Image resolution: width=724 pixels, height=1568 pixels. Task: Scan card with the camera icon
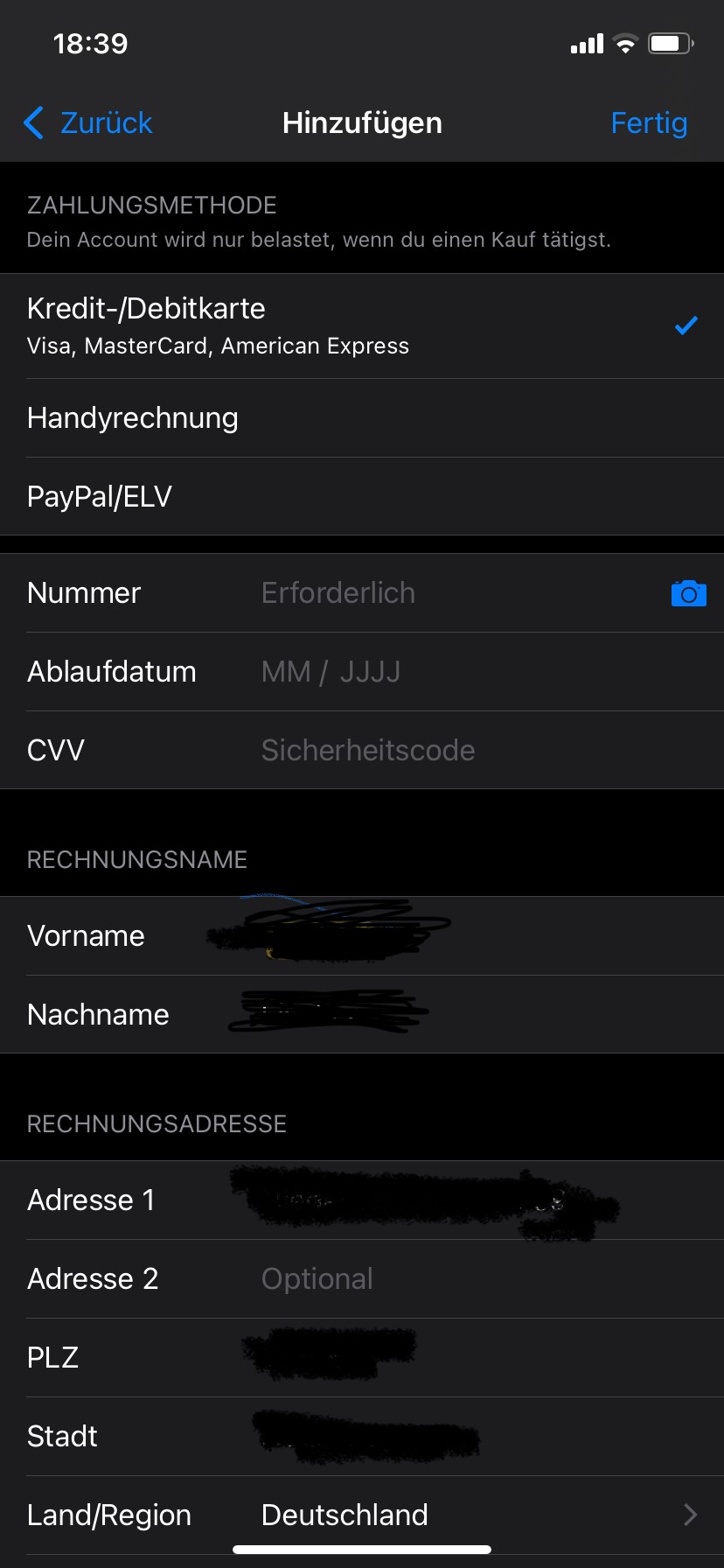(688, 593)
